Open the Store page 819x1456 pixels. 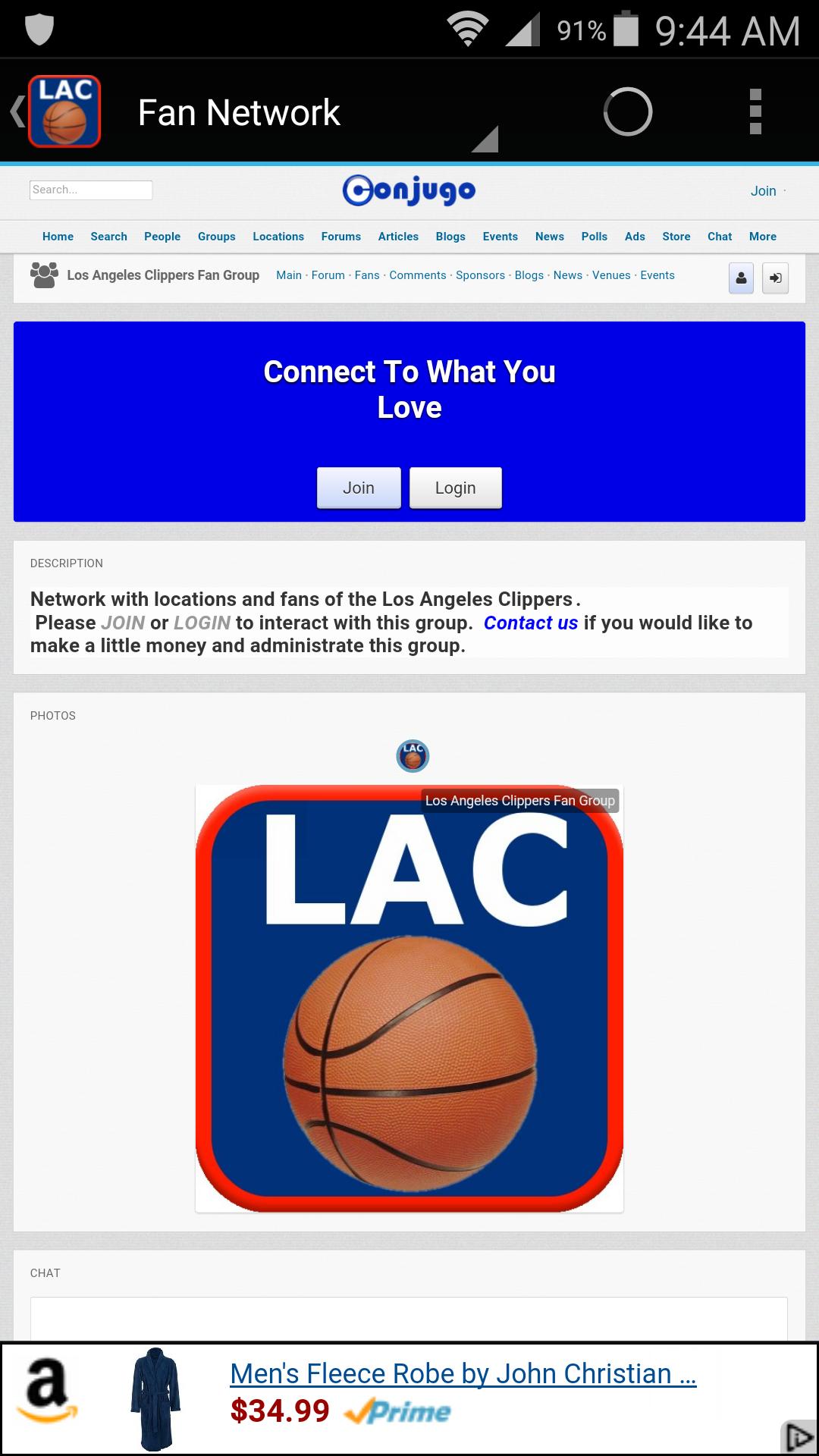tap(676, 237)
